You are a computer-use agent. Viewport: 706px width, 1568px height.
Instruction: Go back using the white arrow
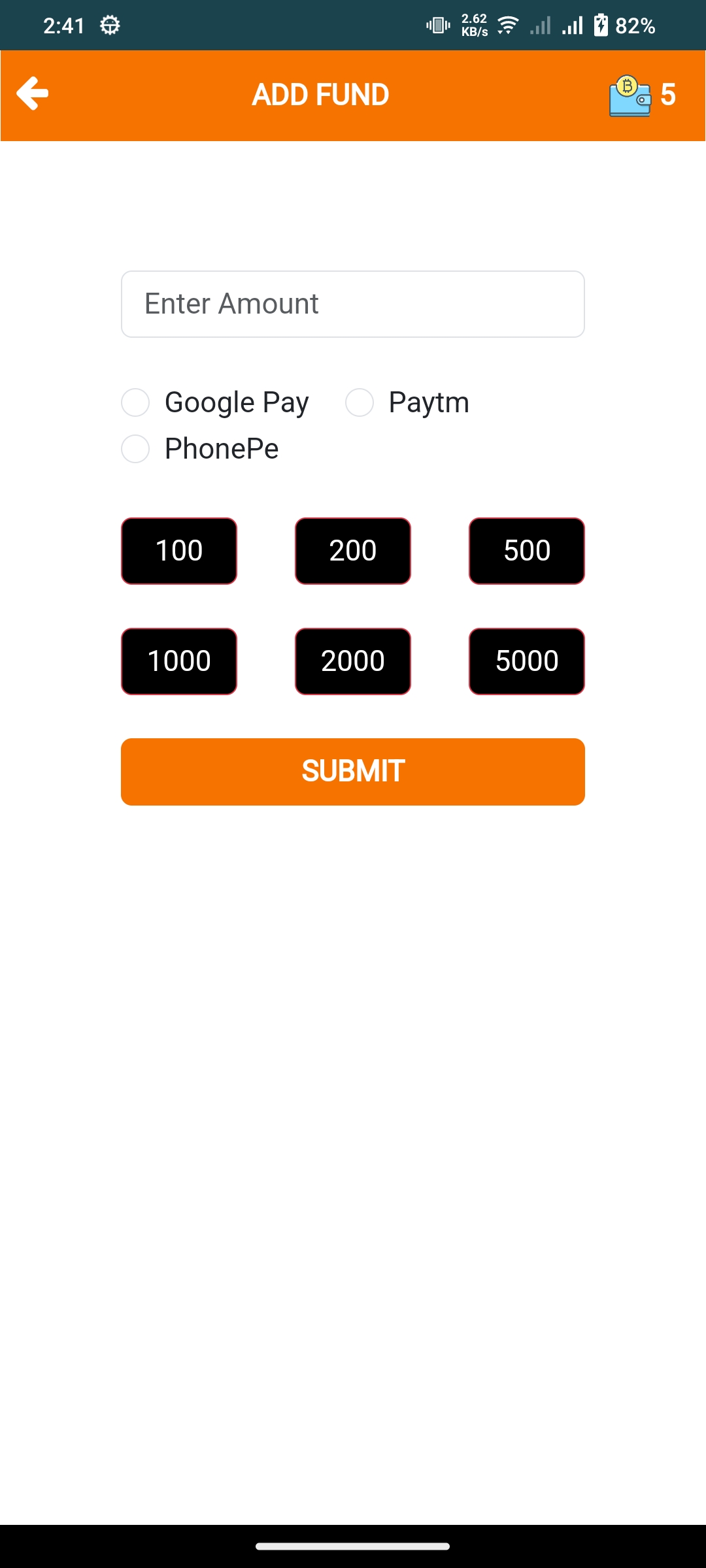click(x=33, y=94)
